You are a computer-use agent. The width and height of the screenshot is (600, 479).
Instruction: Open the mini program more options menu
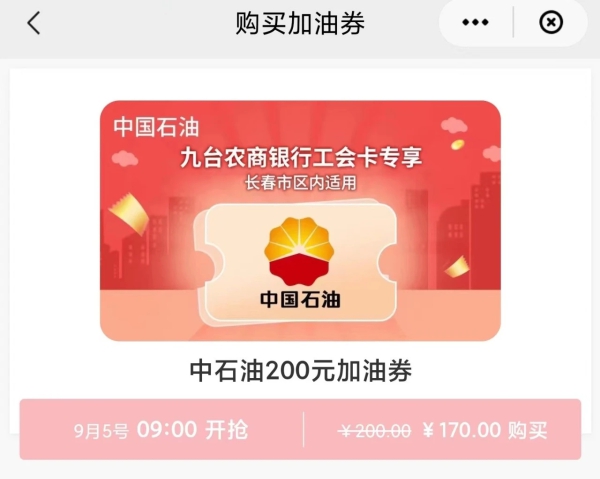pyautogui.click(x=476, y=23)
